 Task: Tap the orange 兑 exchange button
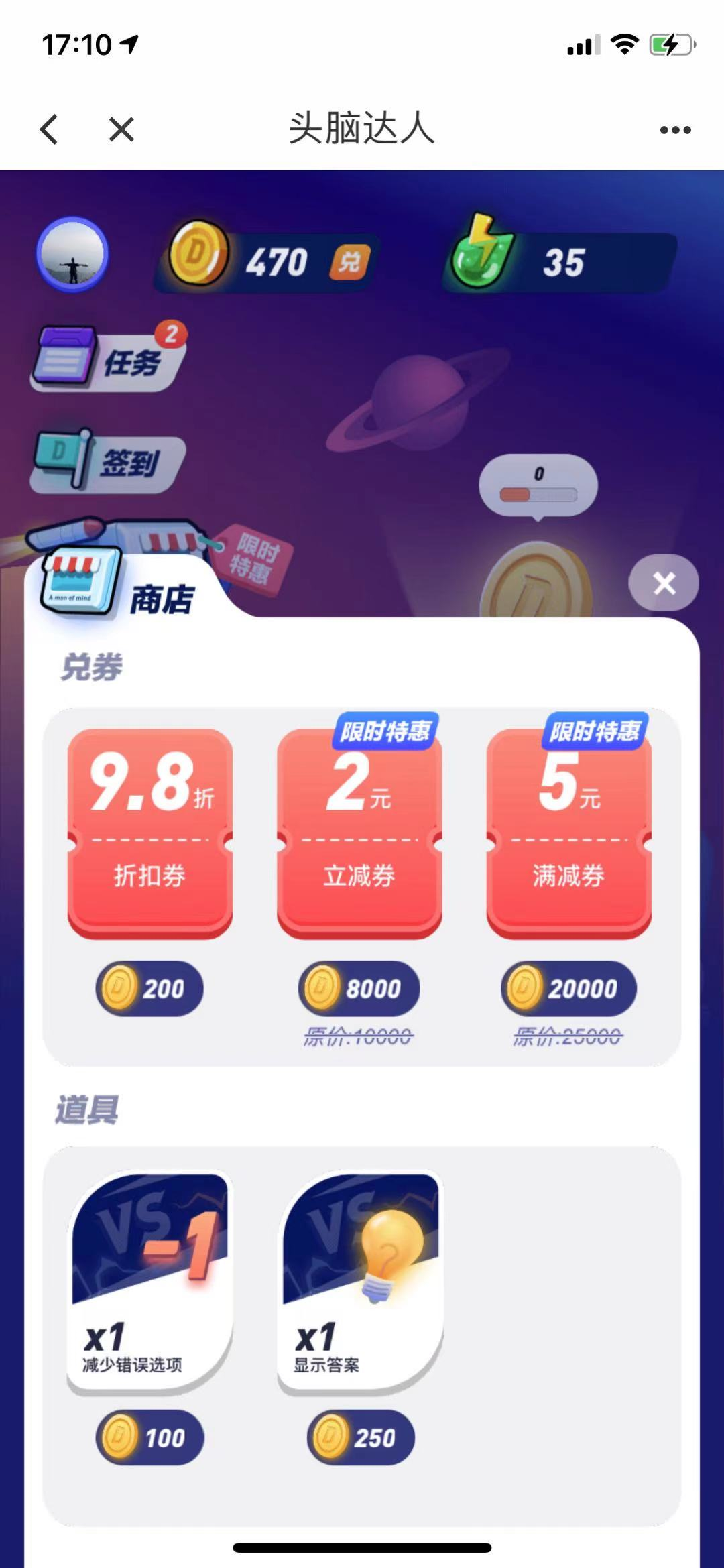coord(349,262)
